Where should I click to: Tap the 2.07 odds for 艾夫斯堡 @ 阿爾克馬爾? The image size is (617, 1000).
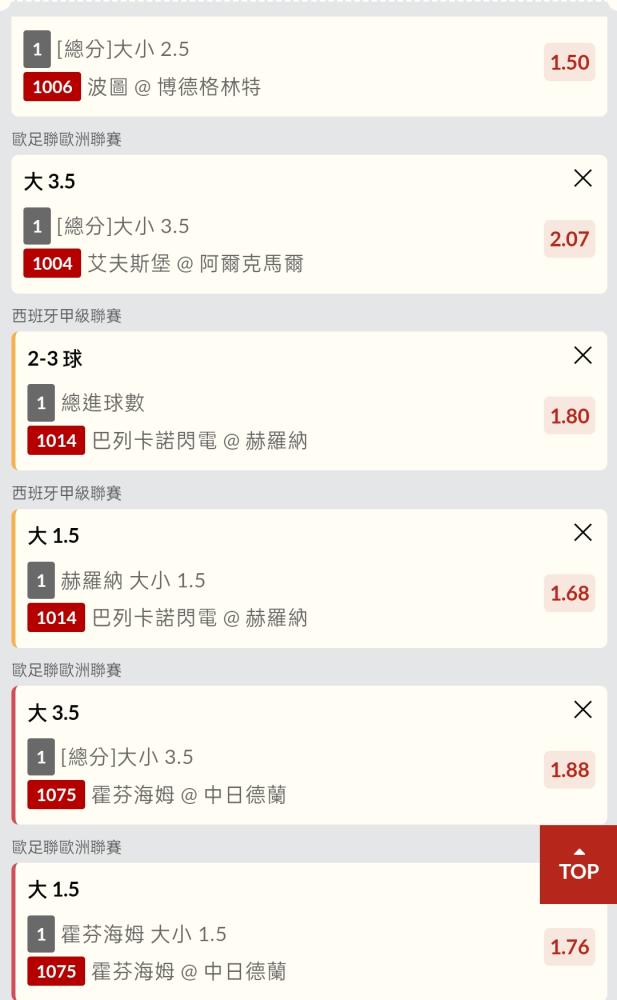point(569,239)
